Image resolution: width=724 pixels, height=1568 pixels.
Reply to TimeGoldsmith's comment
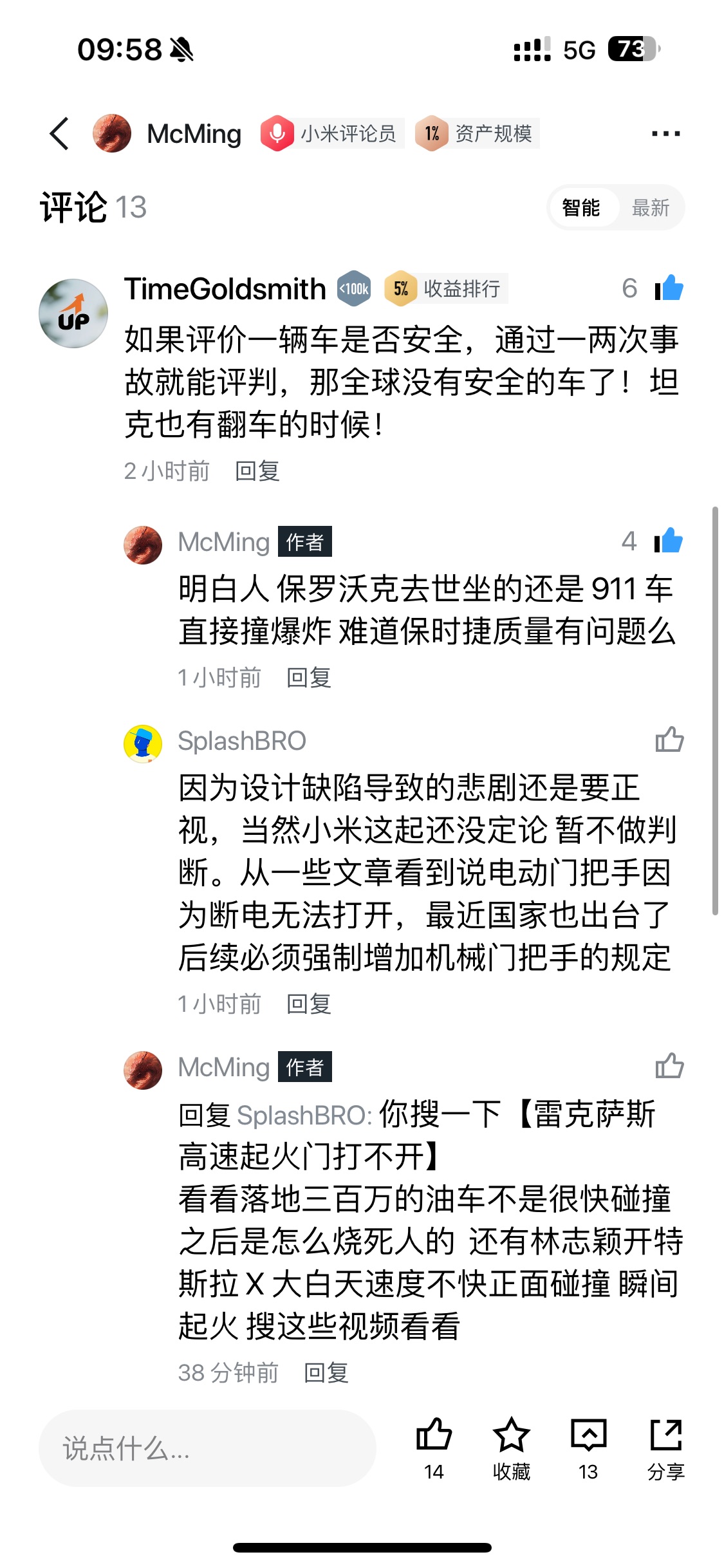(257, 471)
